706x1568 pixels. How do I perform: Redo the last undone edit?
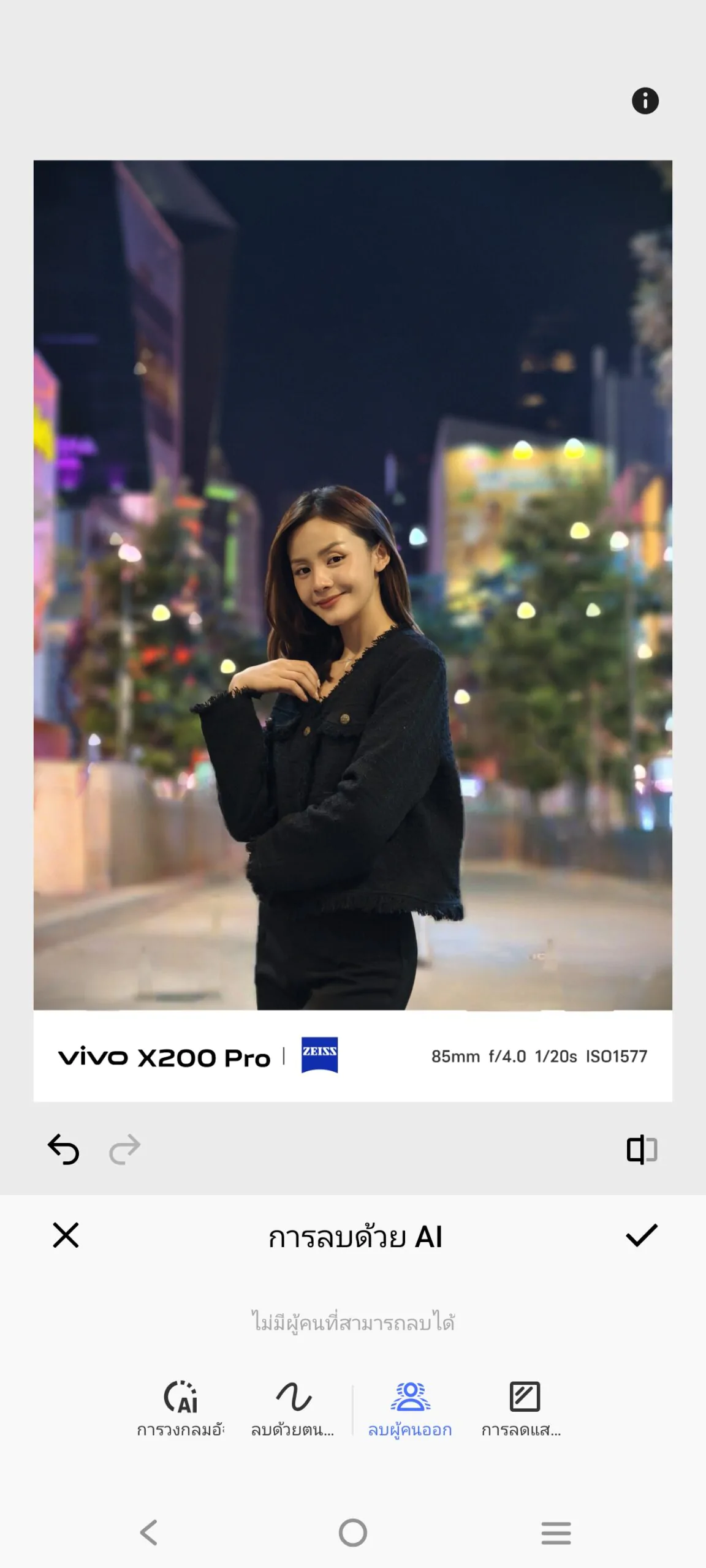[x=124, y=1149]
